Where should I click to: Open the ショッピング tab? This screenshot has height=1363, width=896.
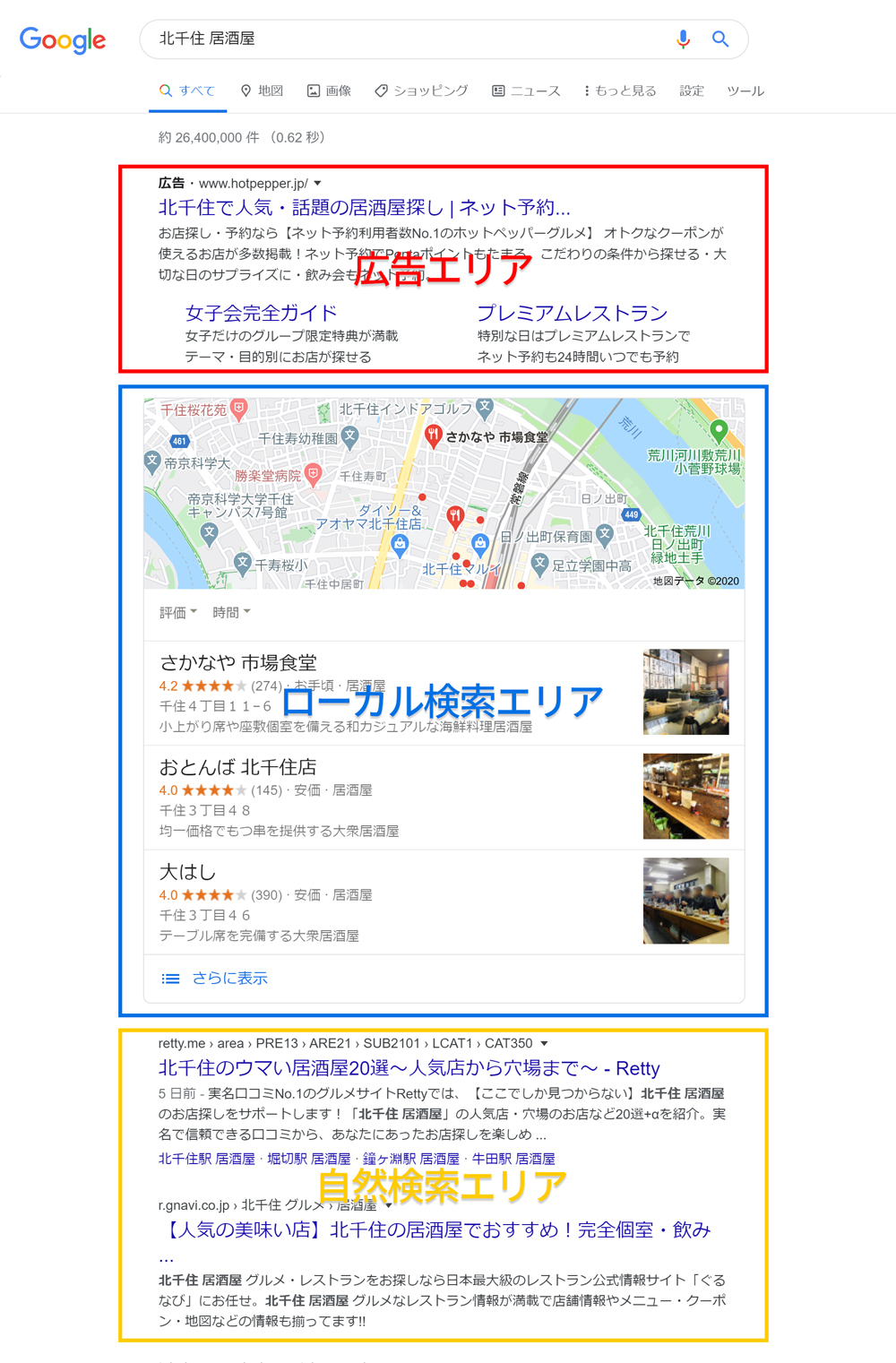(x=421, y=91)
